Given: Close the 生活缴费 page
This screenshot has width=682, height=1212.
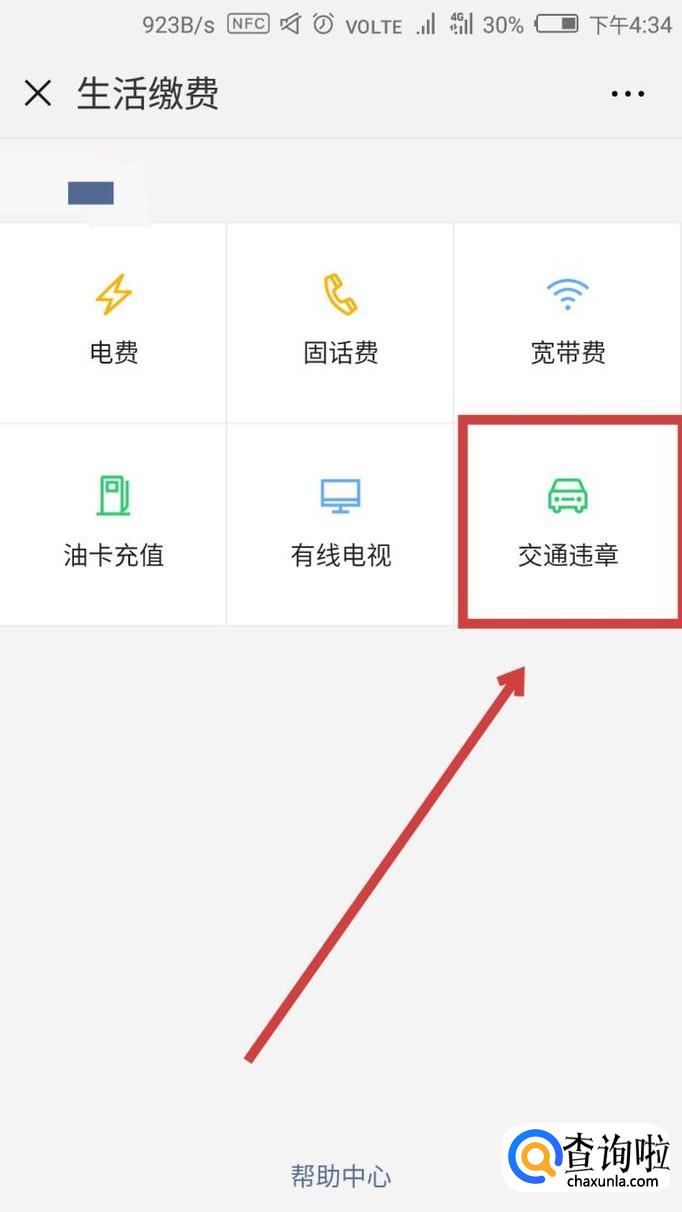Looking at the screenshot, I should [x=37, y=94].
